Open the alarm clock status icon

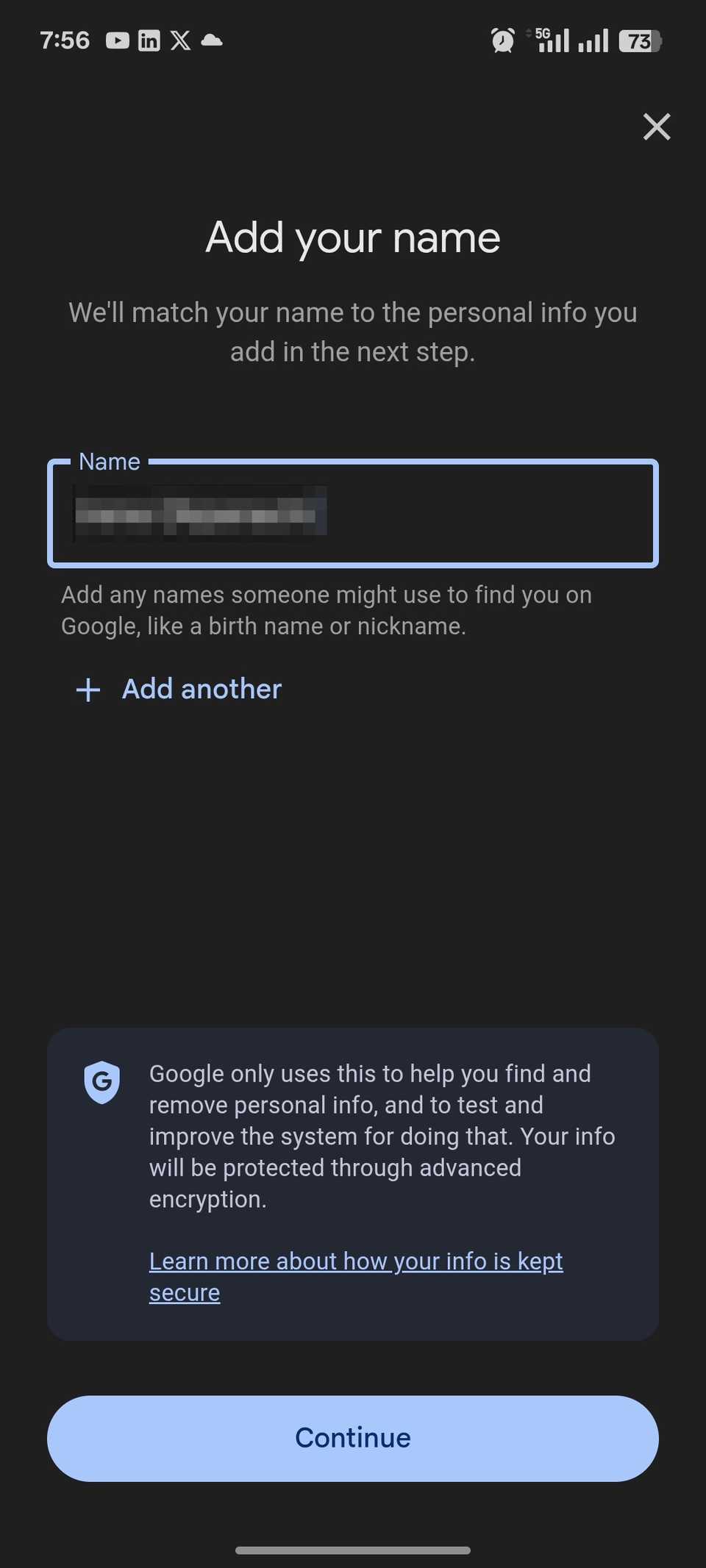coord(502,40)
